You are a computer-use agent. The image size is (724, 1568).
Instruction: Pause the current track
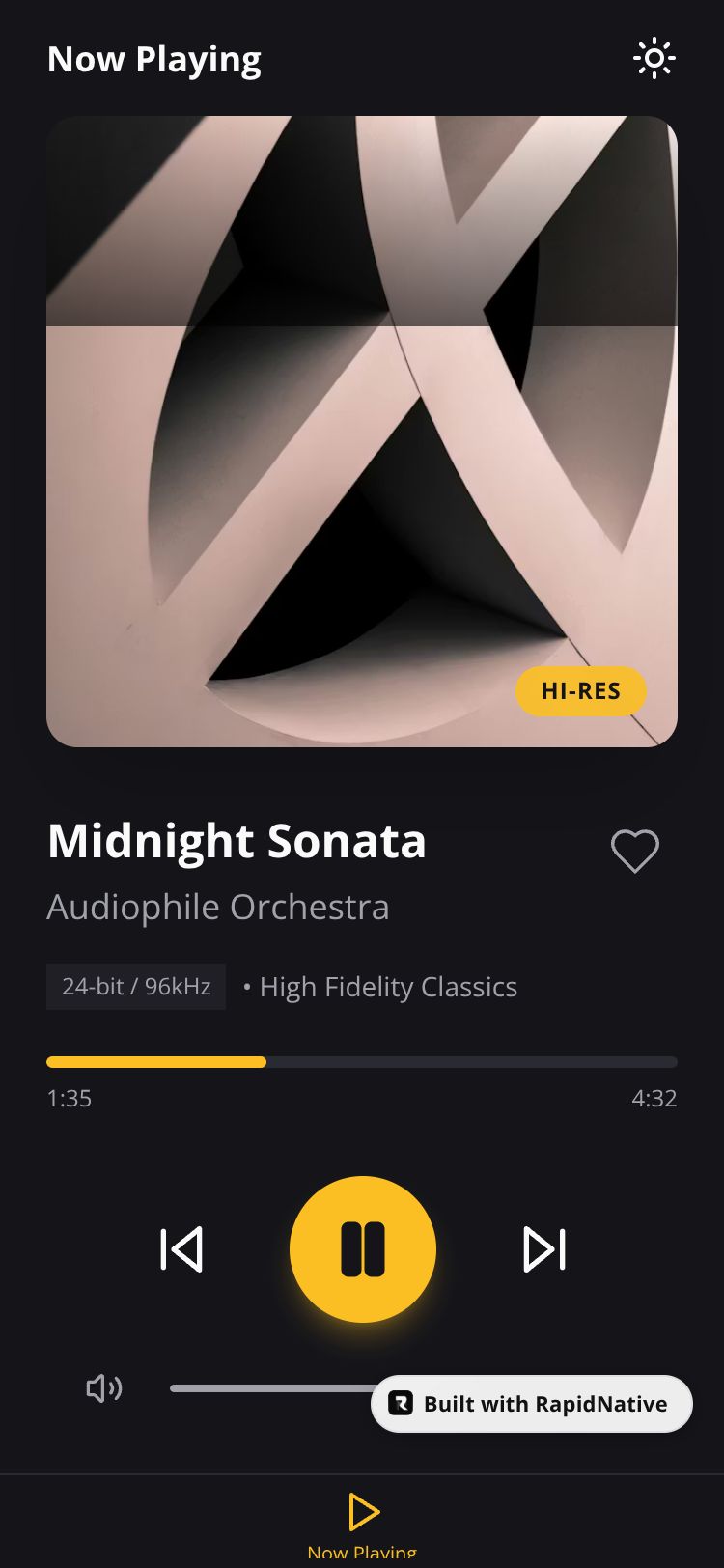[x=363, y=1249]
